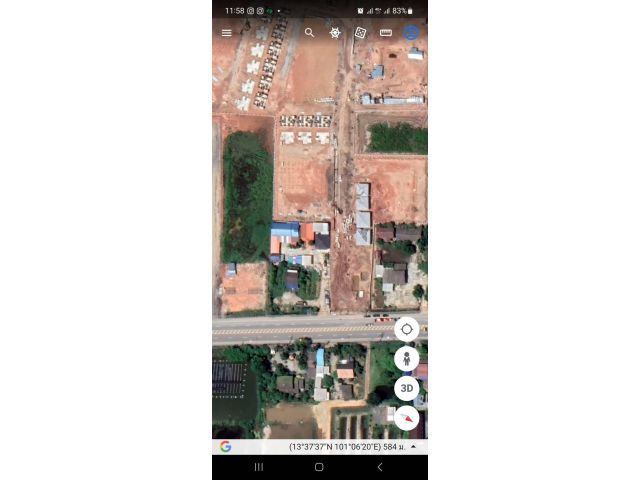Go back with system back button
Screen dimensions: 640x480
tap(379, 467)
